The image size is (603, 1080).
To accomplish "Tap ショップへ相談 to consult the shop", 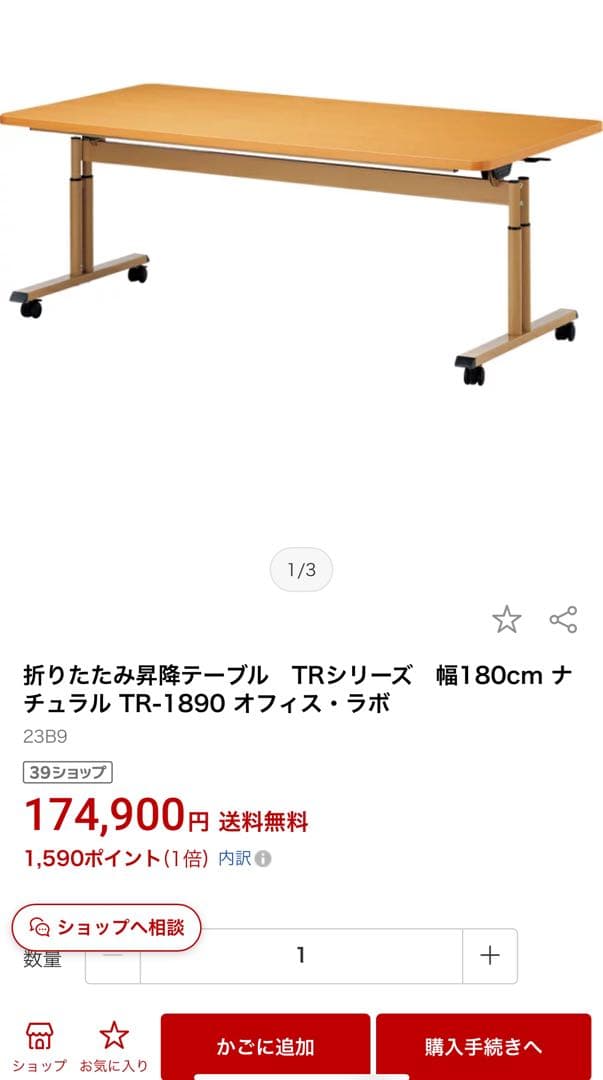I will pyautogui.click(x=107, y=927).
